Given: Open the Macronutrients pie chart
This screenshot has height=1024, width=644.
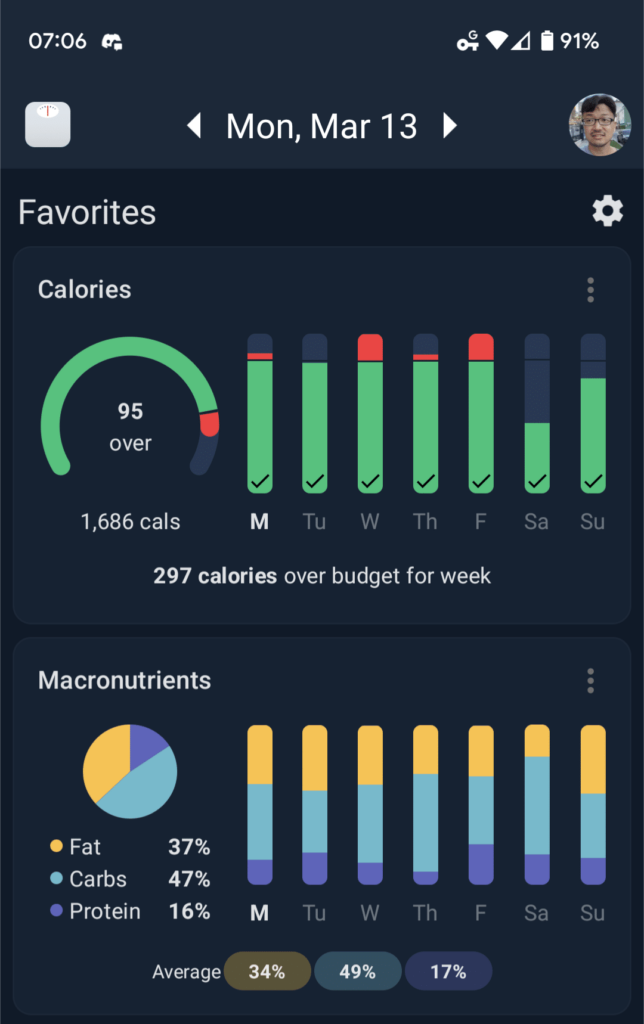Looking at the screenshot, I should coord(130,771).
